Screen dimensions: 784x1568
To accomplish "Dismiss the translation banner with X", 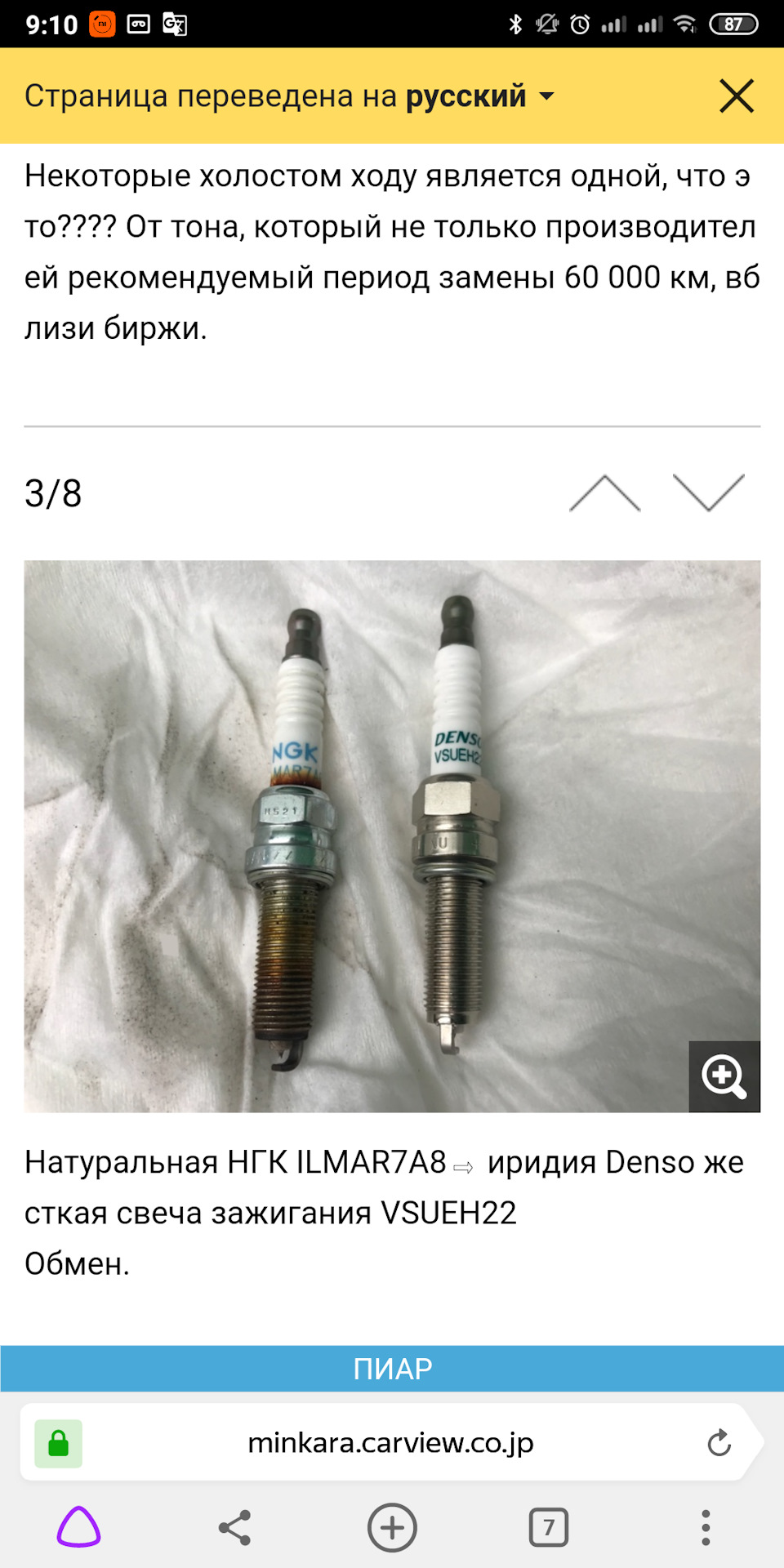I will 736,96.
